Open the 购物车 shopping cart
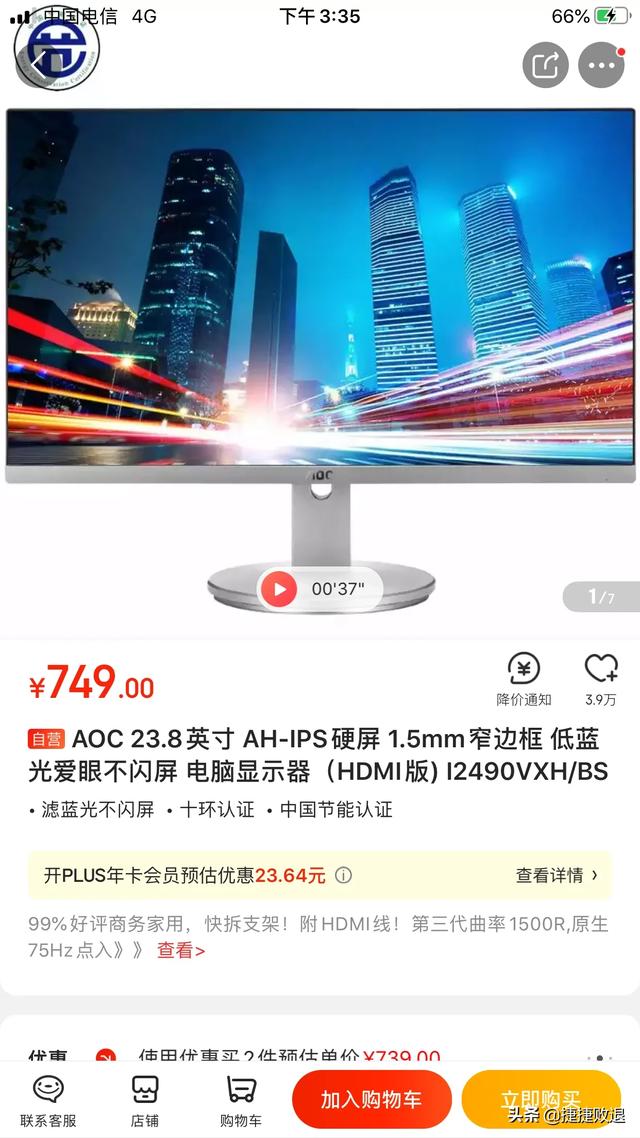 click(241, 1101)
